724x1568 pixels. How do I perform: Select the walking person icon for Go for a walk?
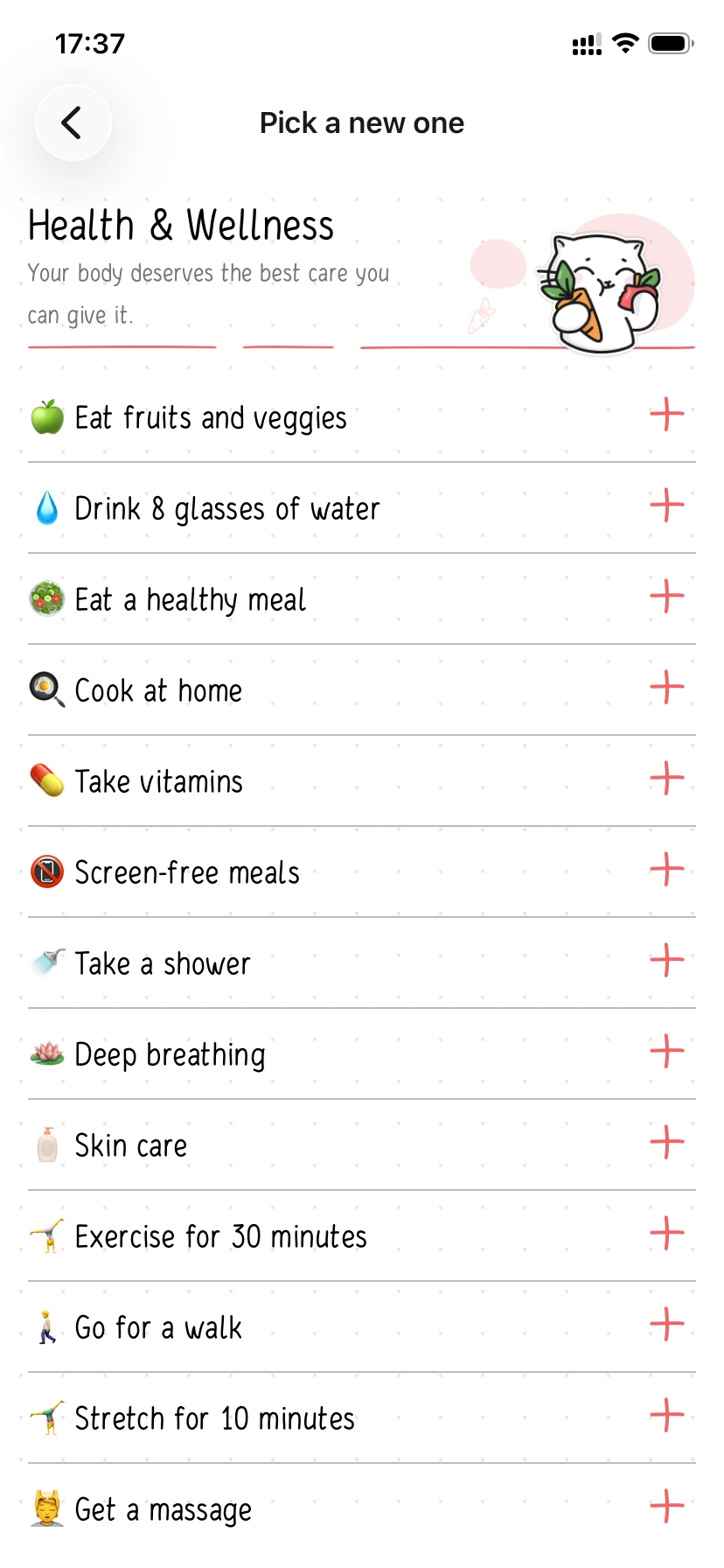tap(47, 1326)
